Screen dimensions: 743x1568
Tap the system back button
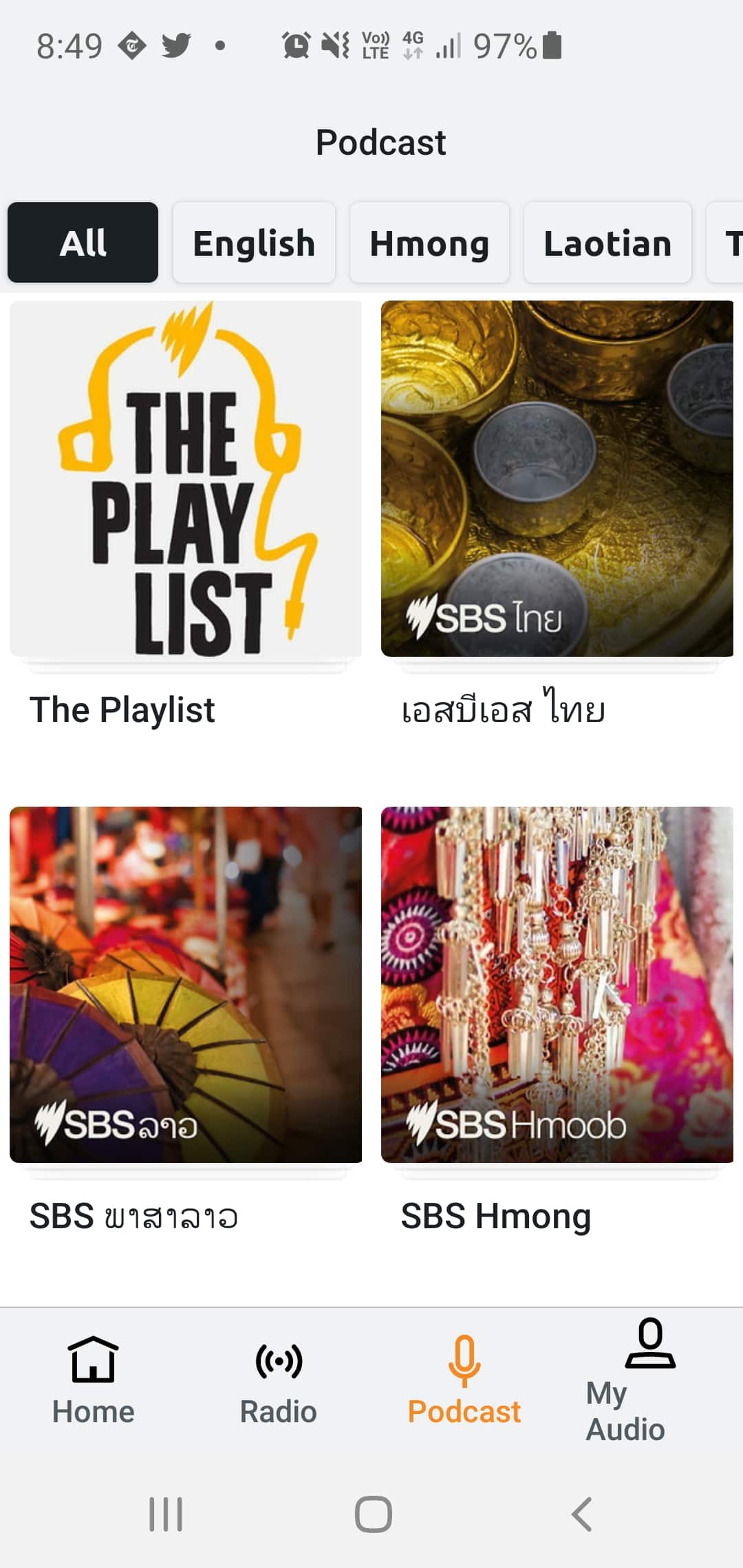582,1514
